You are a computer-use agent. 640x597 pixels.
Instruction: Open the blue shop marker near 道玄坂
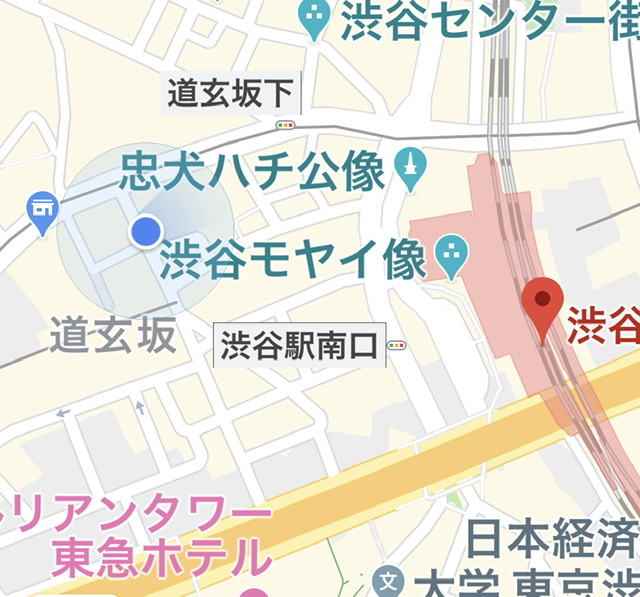(41, 211)
